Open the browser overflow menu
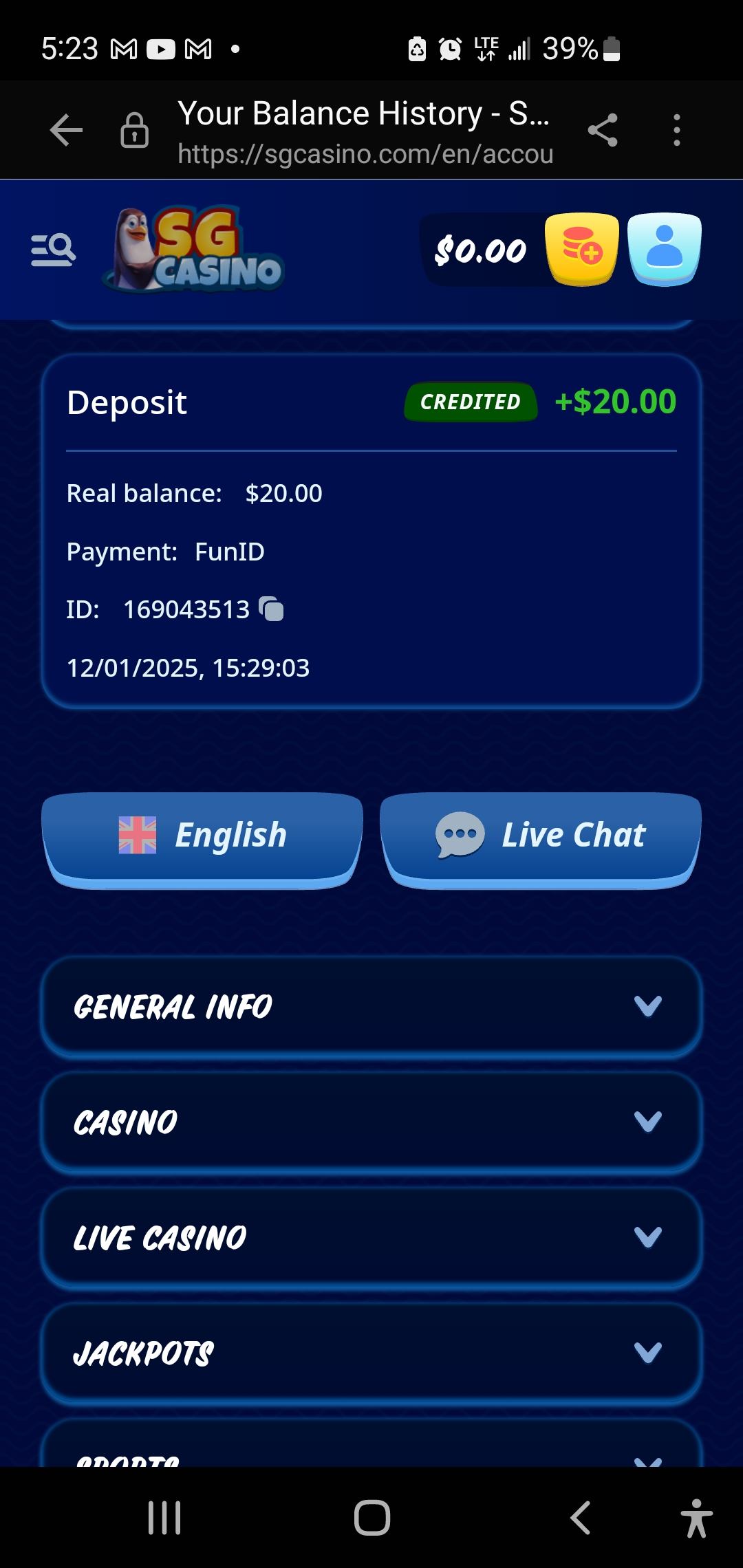 (x=677, y=130)
